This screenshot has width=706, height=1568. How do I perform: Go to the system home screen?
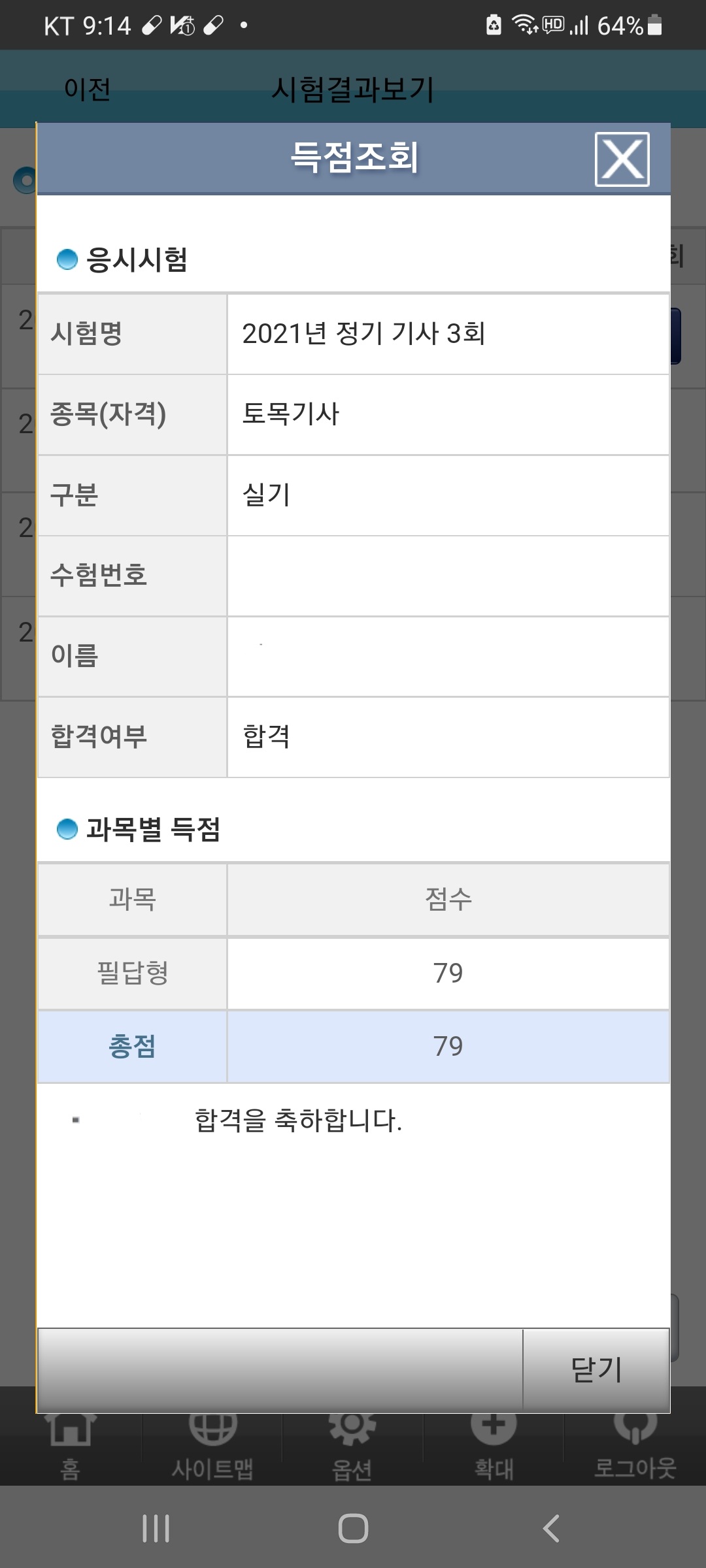pyautogui.click(x=353, y=1529)
